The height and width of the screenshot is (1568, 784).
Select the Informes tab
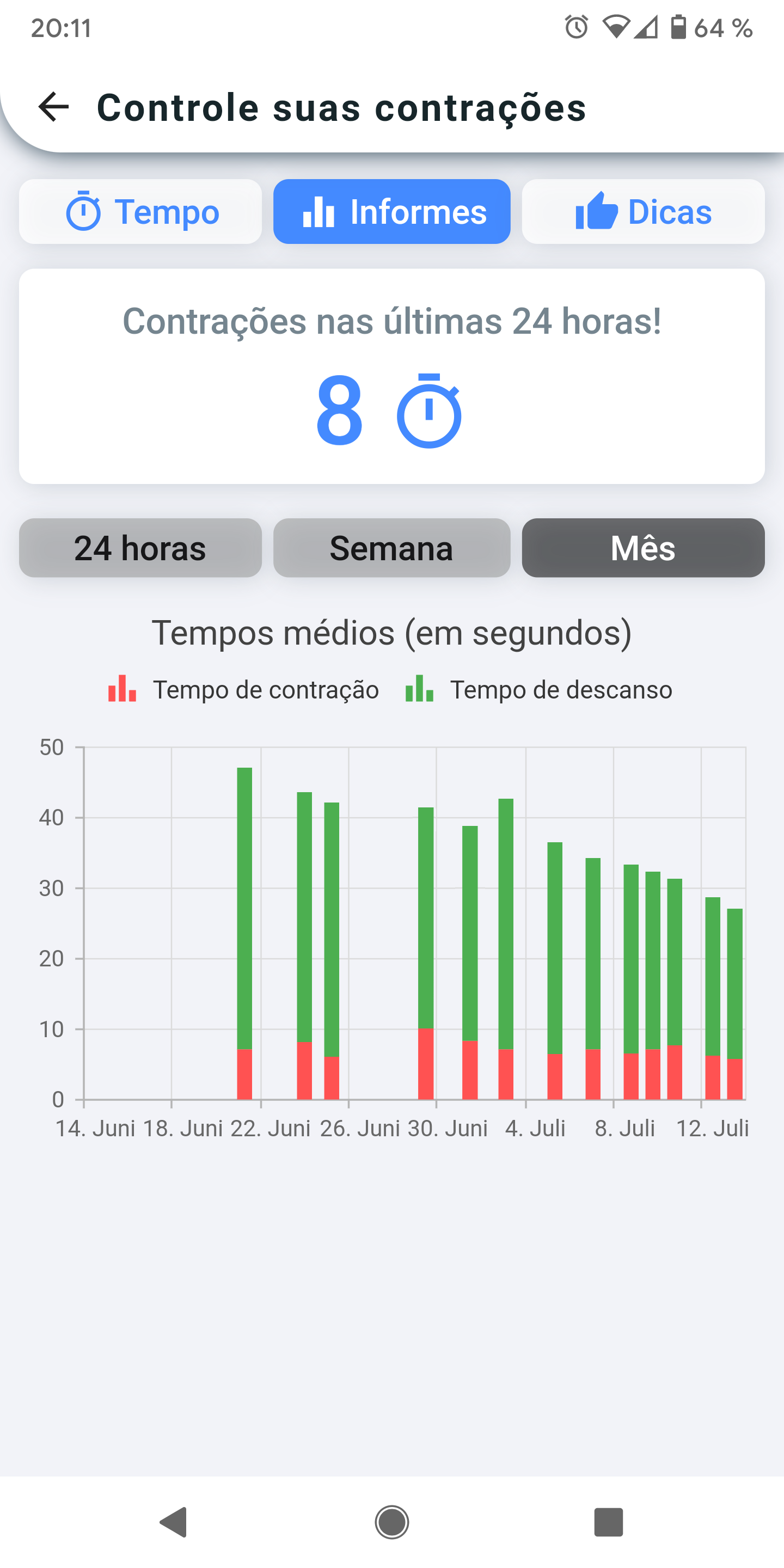coord(391,211)
